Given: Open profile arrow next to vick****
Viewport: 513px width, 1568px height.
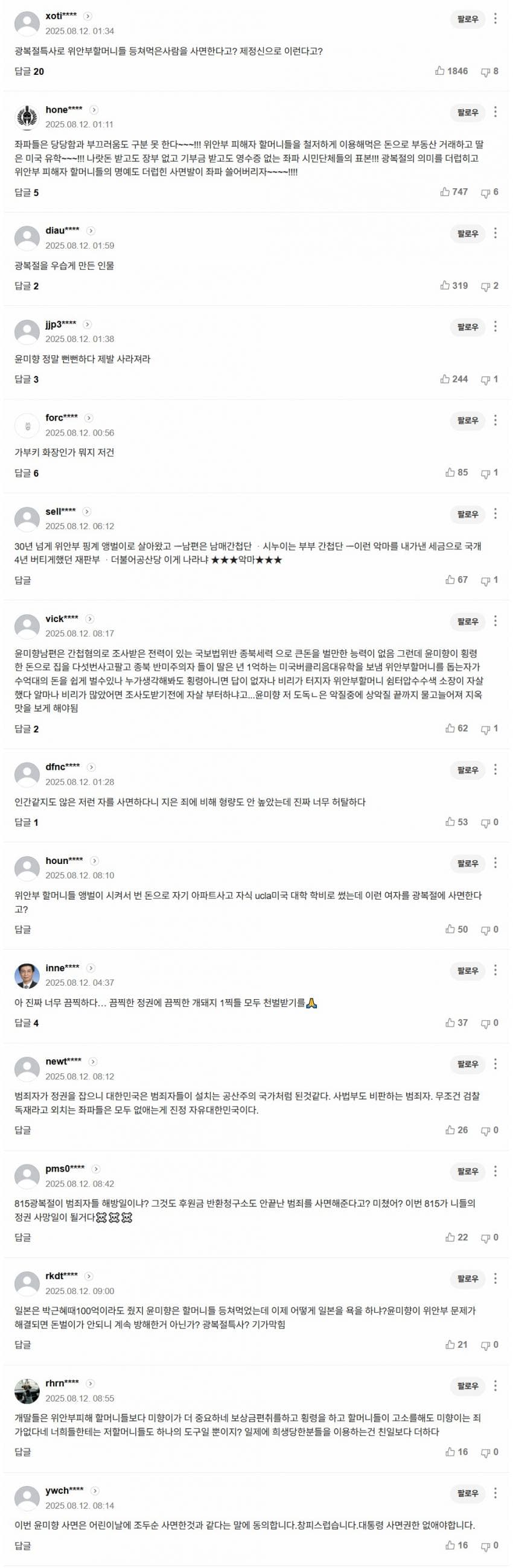Looking at the screenshot, I should click(x=89, y=619).
